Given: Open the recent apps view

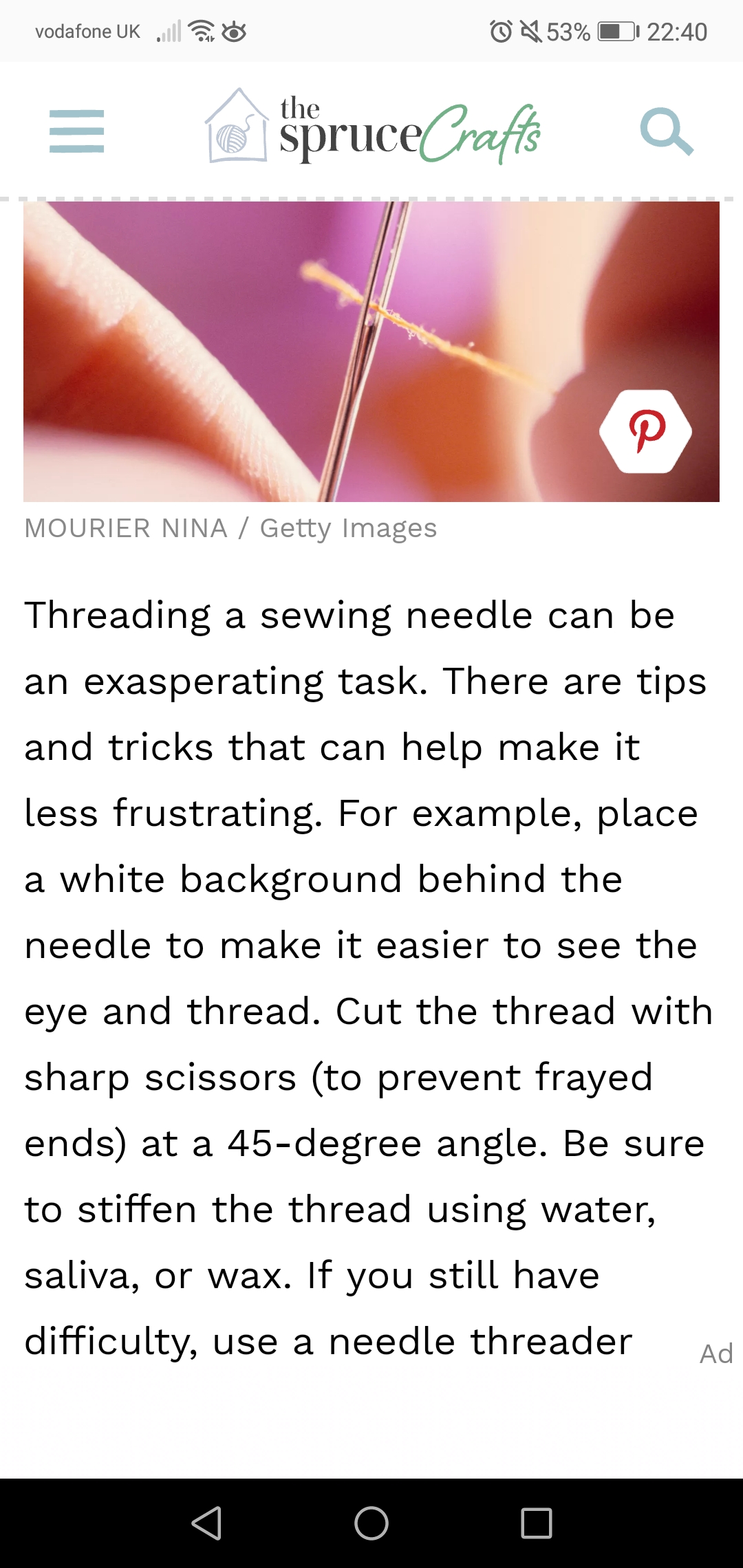Looking at the screenshot, I should 537,1523.
